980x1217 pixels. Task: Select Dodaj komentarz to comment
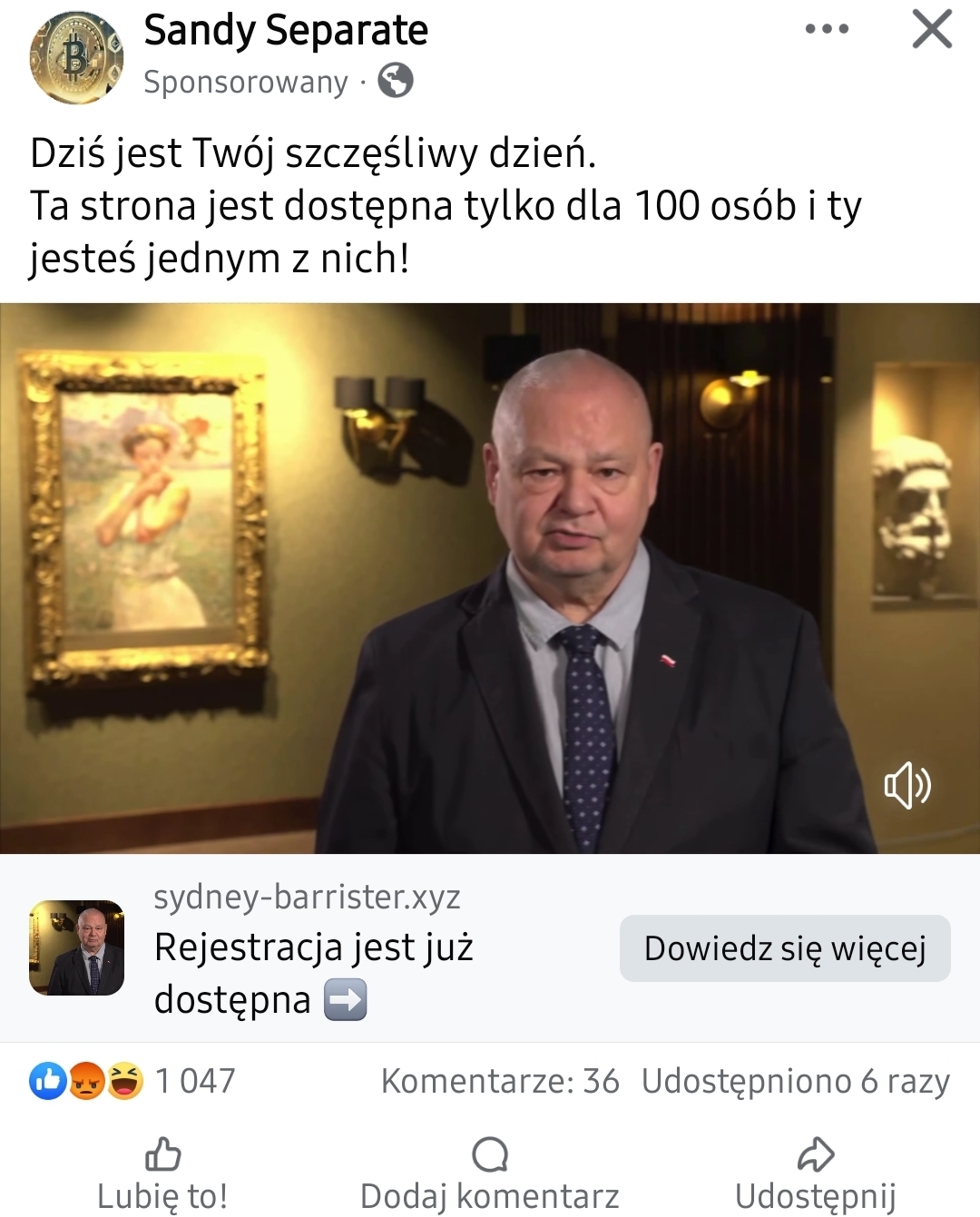[490, 1174]
